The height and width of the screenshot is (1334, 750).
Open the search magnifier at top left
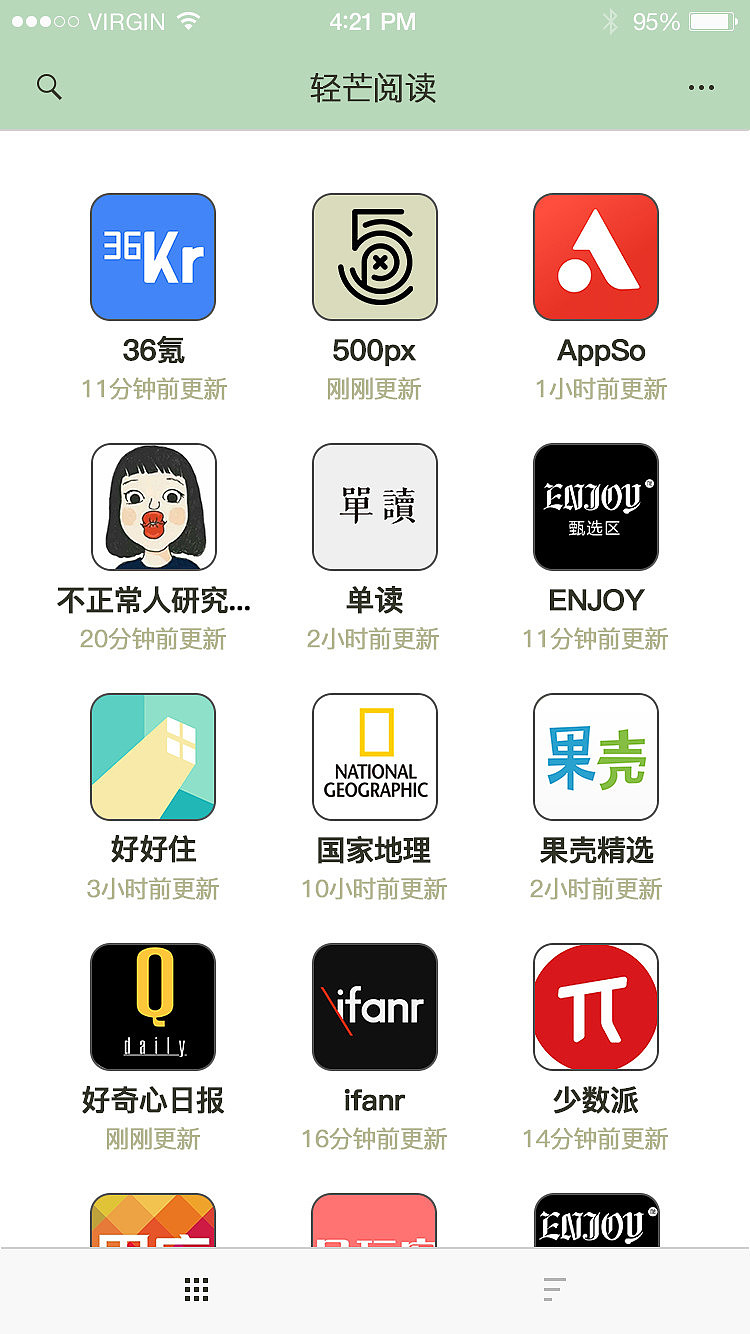(49, 88)
